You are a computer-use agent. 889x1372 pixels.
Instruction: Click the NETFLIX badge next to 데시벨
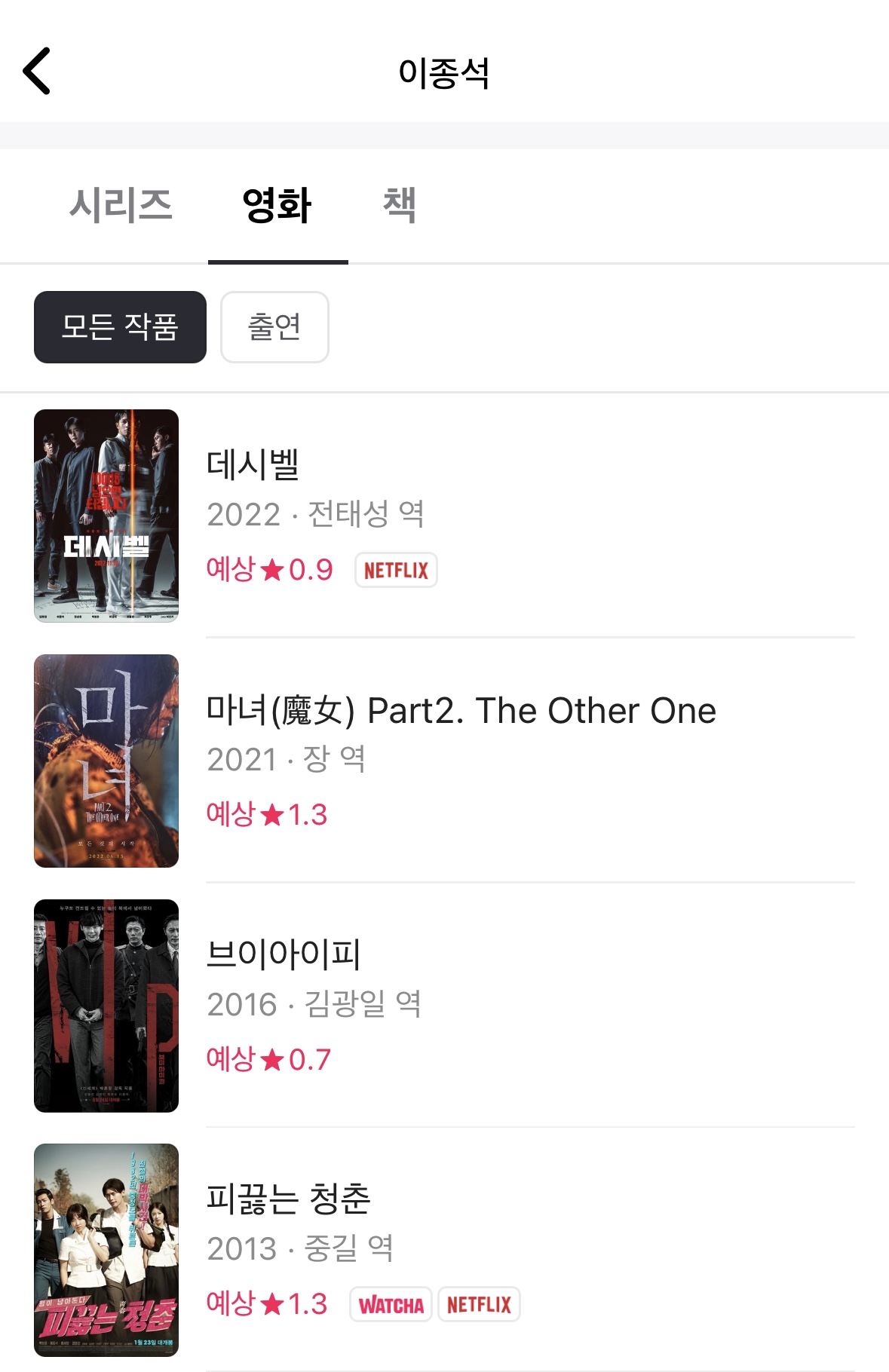point(396,570)
